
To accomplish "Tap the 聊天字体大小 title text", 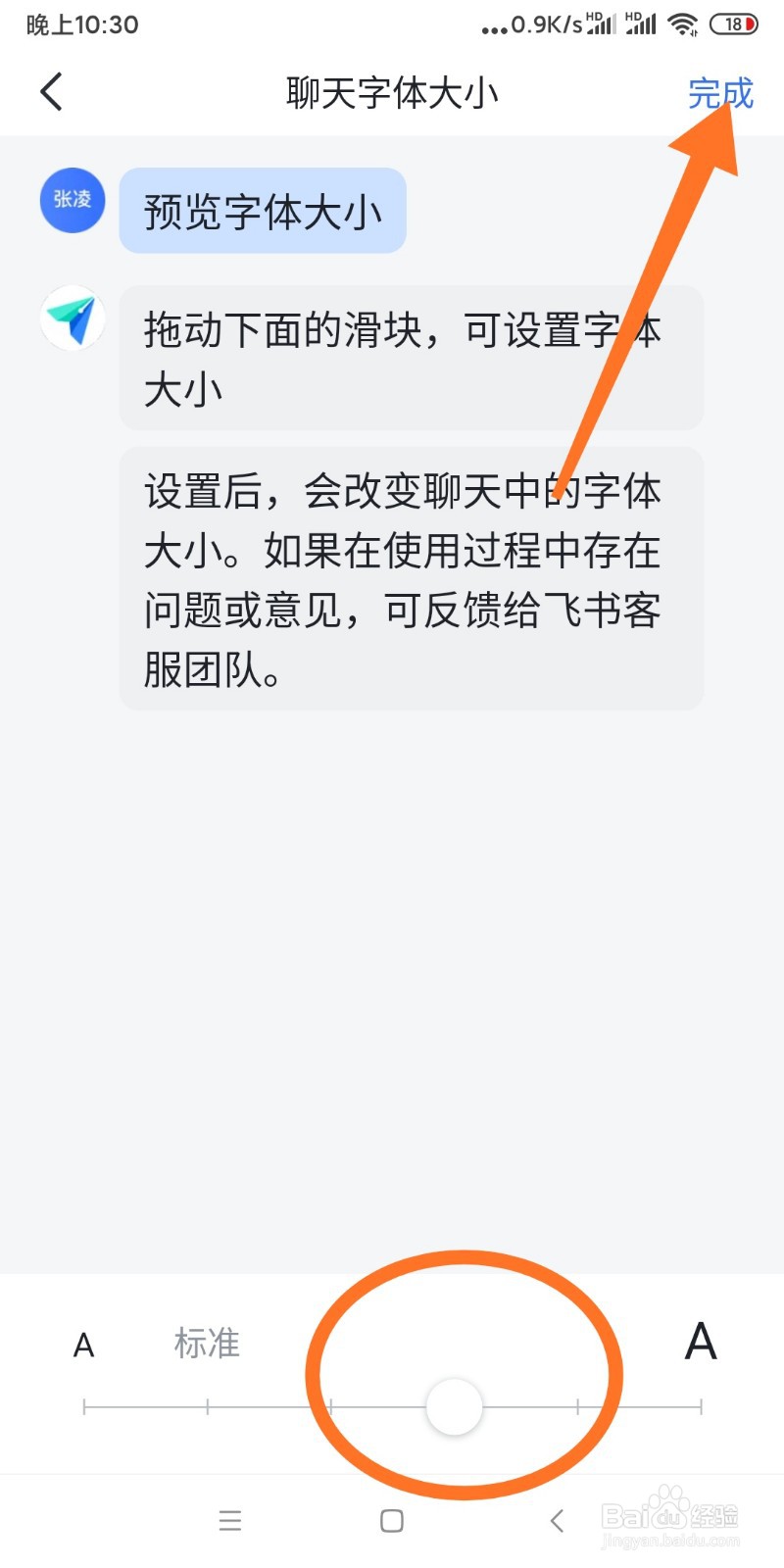I will point(391,93).
